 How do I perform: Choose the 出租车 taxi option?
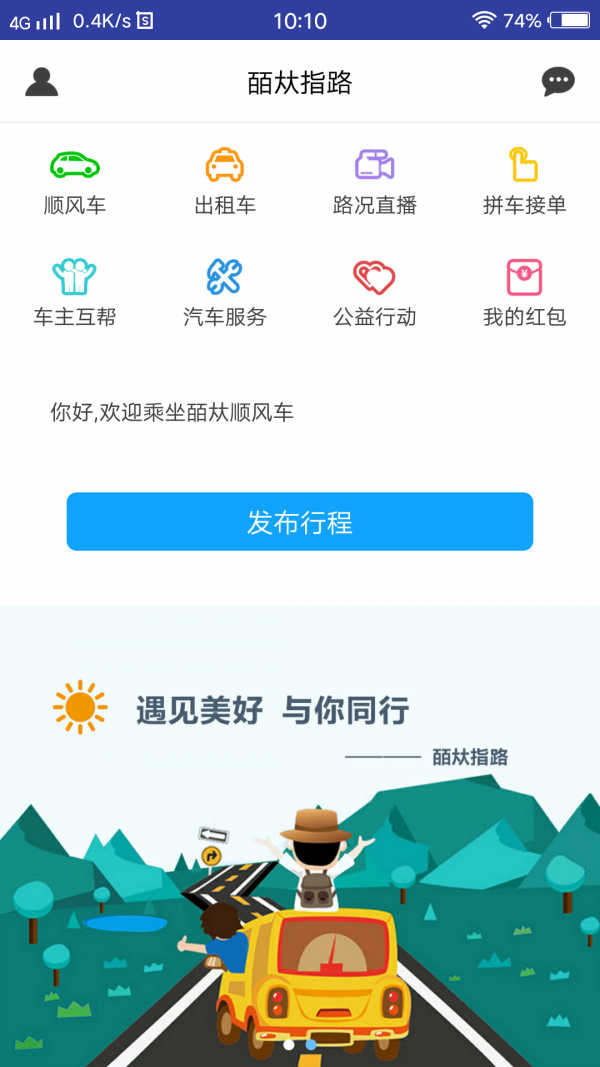point(225,181)
